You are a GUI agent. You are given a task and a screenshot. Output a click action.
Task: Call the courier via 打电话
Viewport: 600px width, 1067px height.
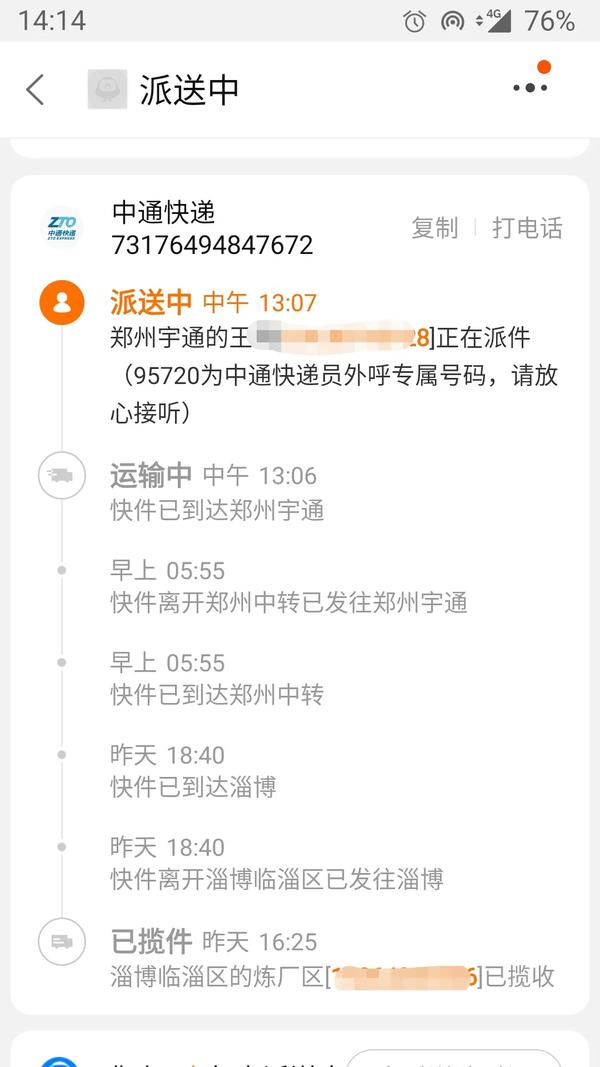[x=527, y=228]
